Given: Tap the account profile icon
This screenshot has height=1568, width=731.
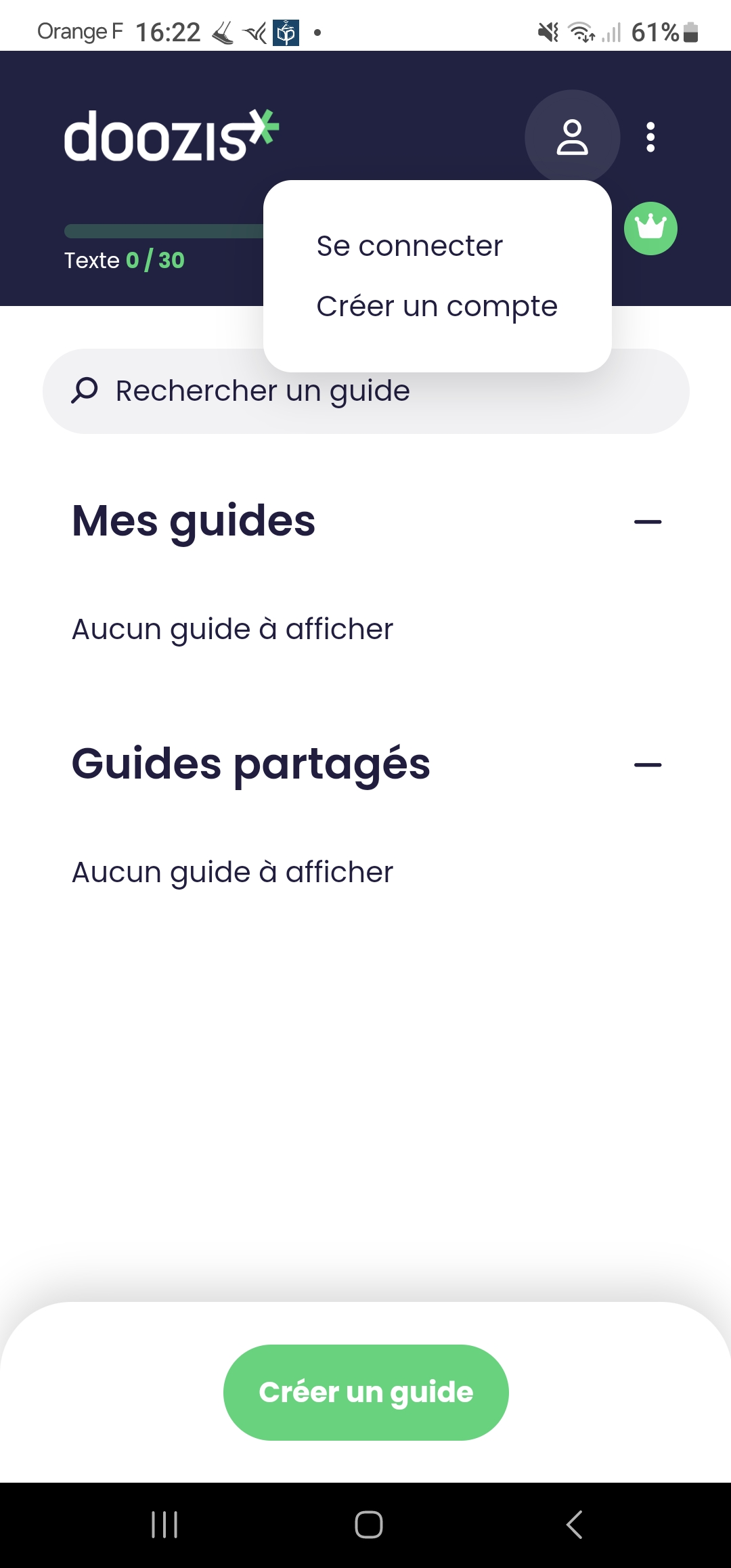Looking at the screenshot, I should (572, 137).
